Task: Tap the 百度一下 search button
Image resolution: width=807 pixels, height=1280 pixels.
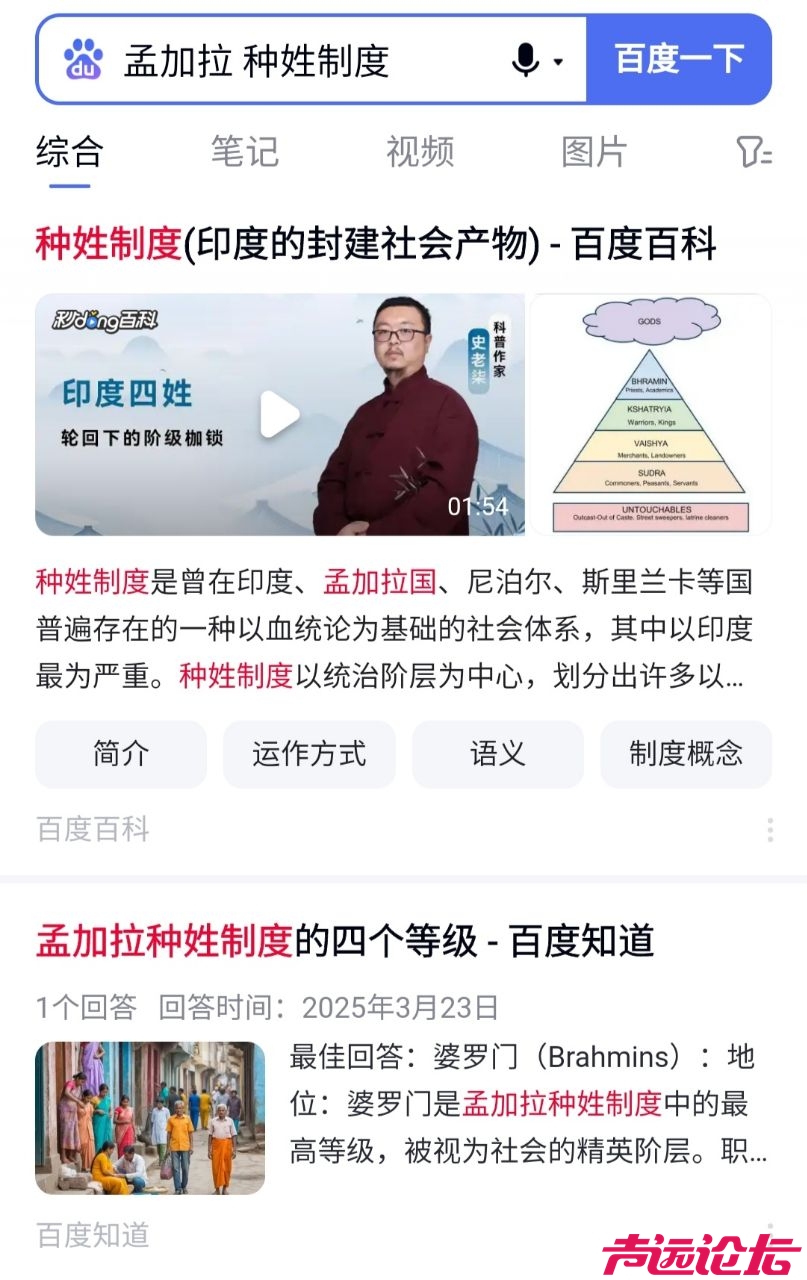Action: (678, 60)
